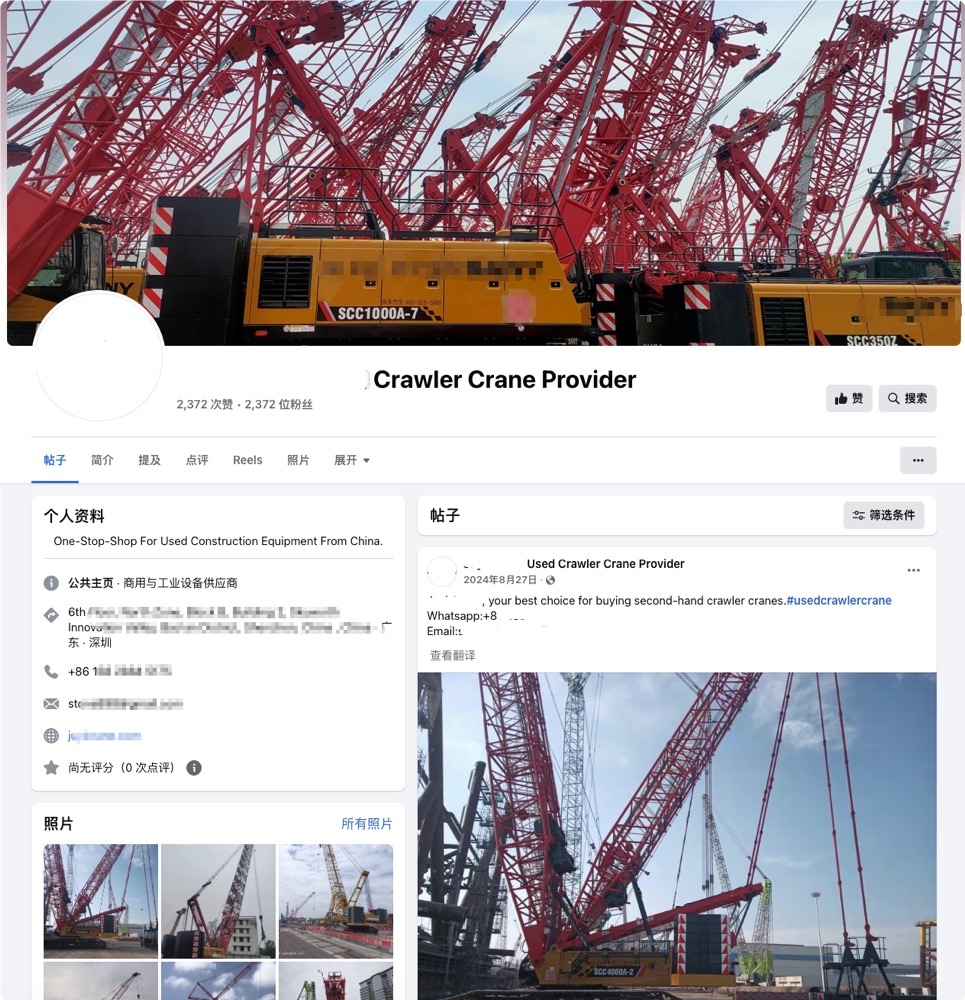Open the page overflow menu beside the tabs

click(x=917, y=460)
